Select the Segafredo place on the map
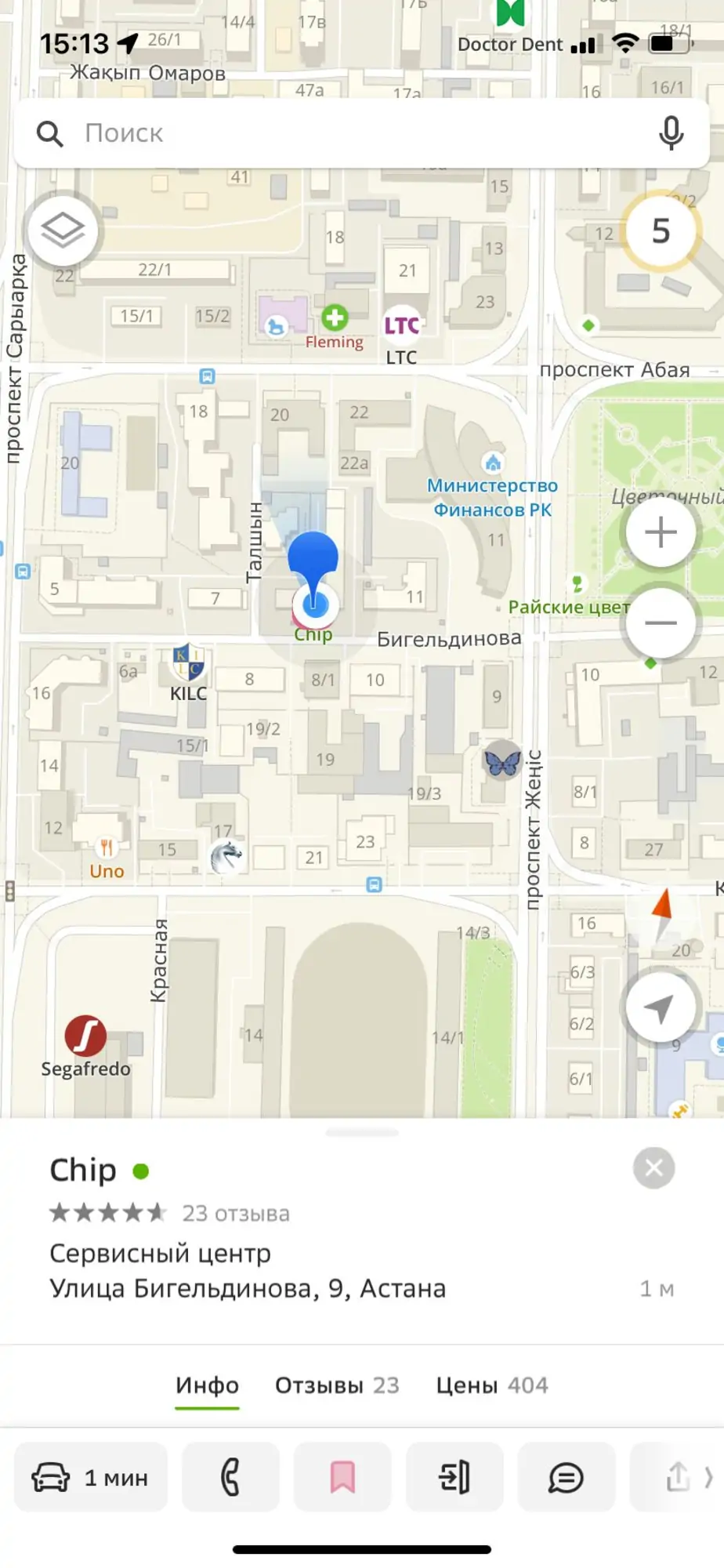 tap(85, 1036)
